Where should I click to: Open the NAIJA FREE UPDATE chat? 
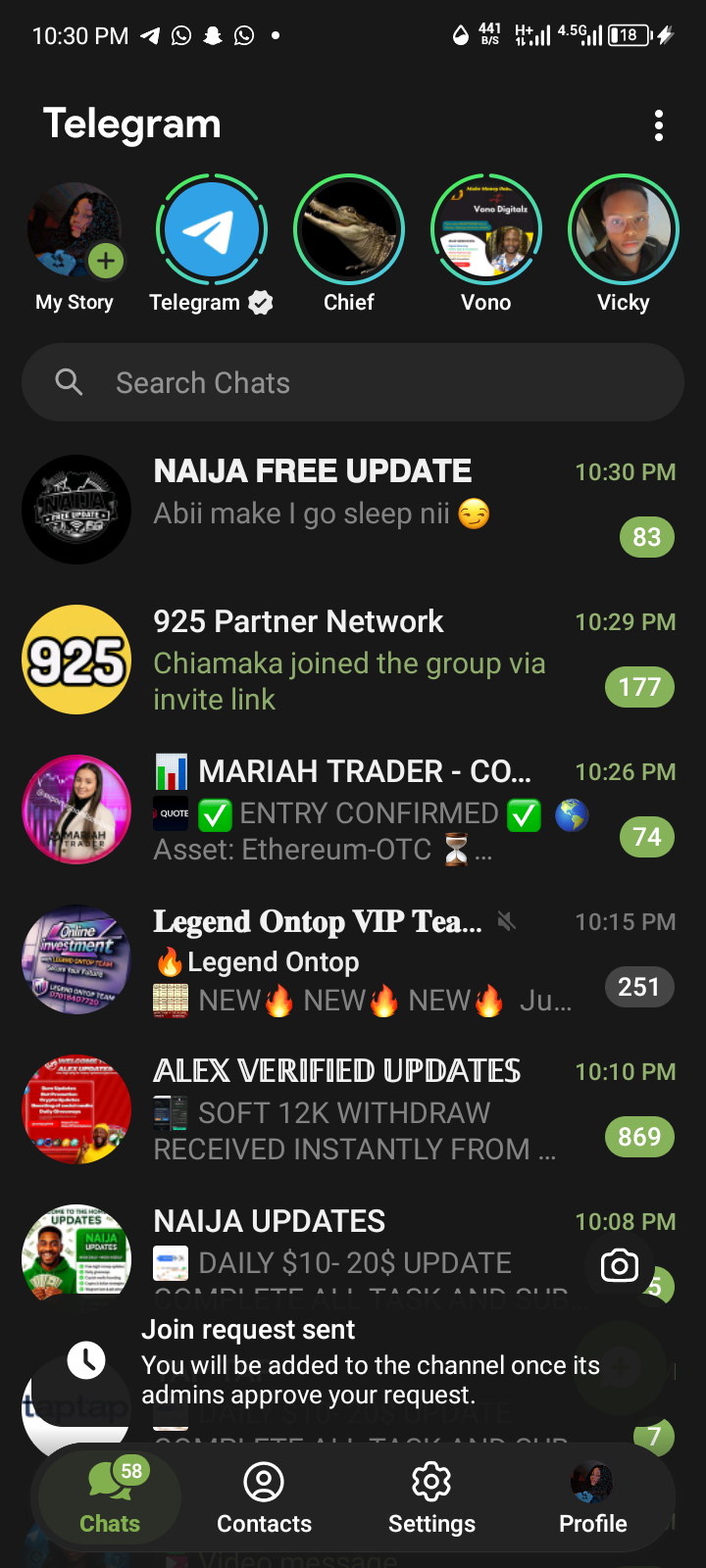tap(353, 510)
